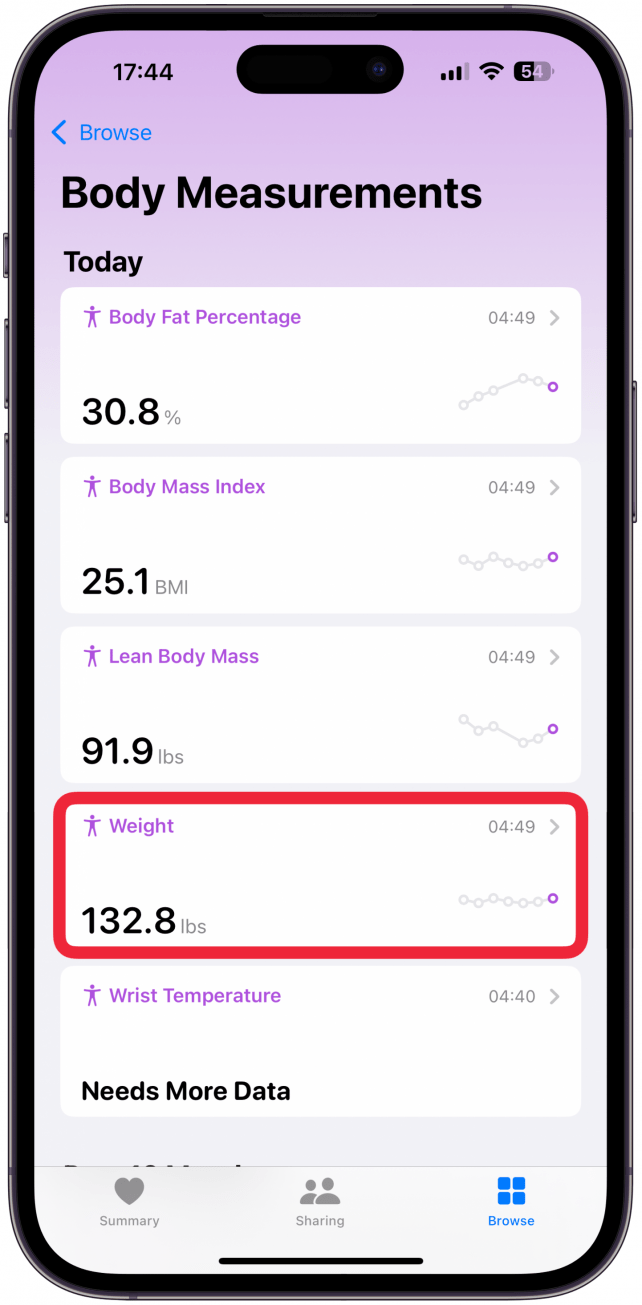Open the Body Mass Index card

point(320,535)
